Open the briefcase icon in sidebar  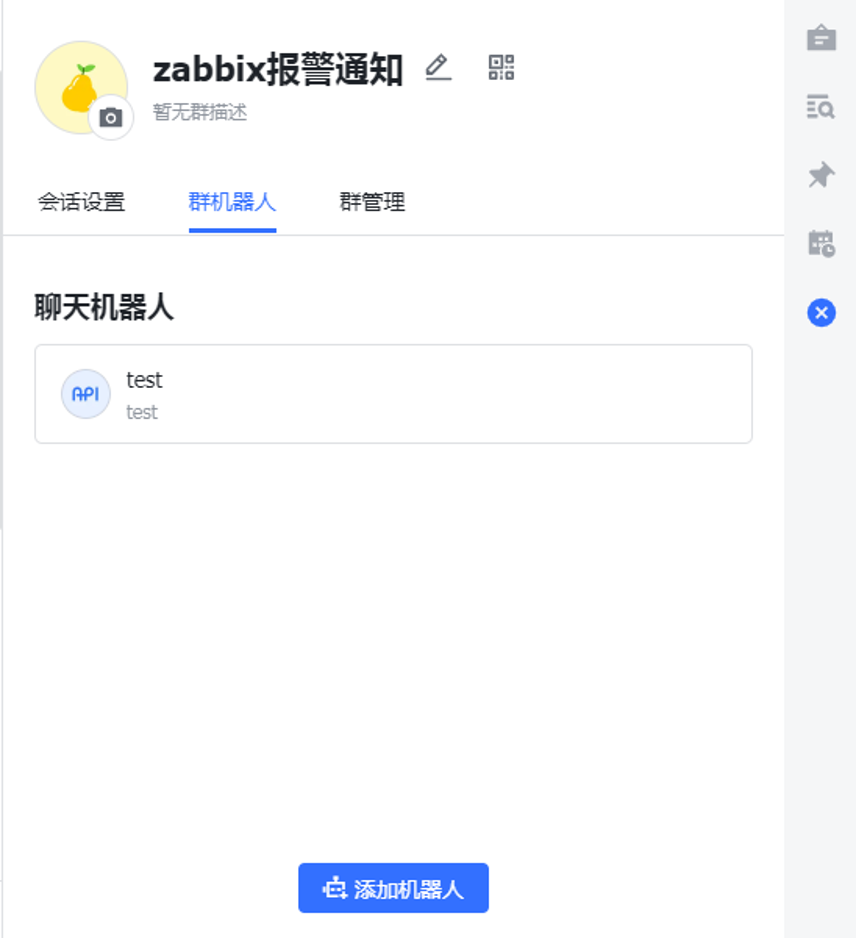click(821, 39)
